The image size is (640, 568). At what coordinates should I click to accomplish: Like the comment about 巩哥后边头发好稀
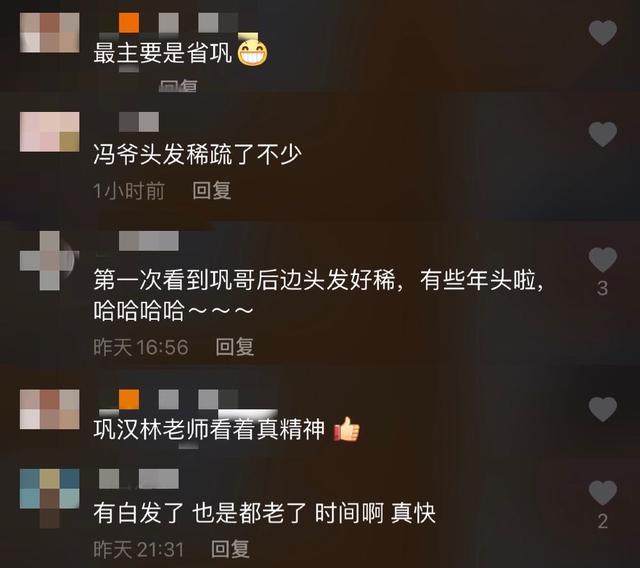[602, 260]
